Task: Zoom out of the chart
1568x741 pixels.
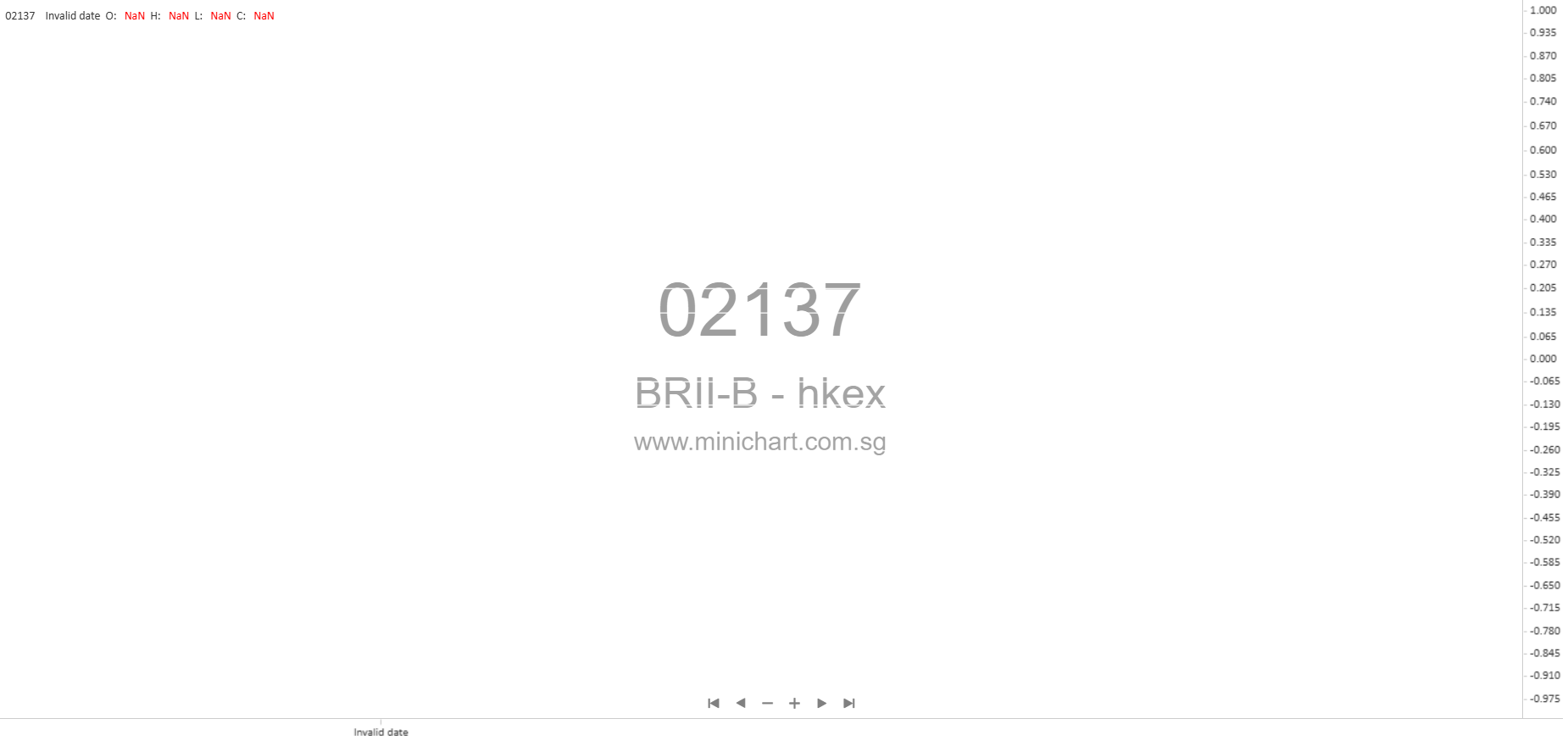Action: (x=768, y=703)
